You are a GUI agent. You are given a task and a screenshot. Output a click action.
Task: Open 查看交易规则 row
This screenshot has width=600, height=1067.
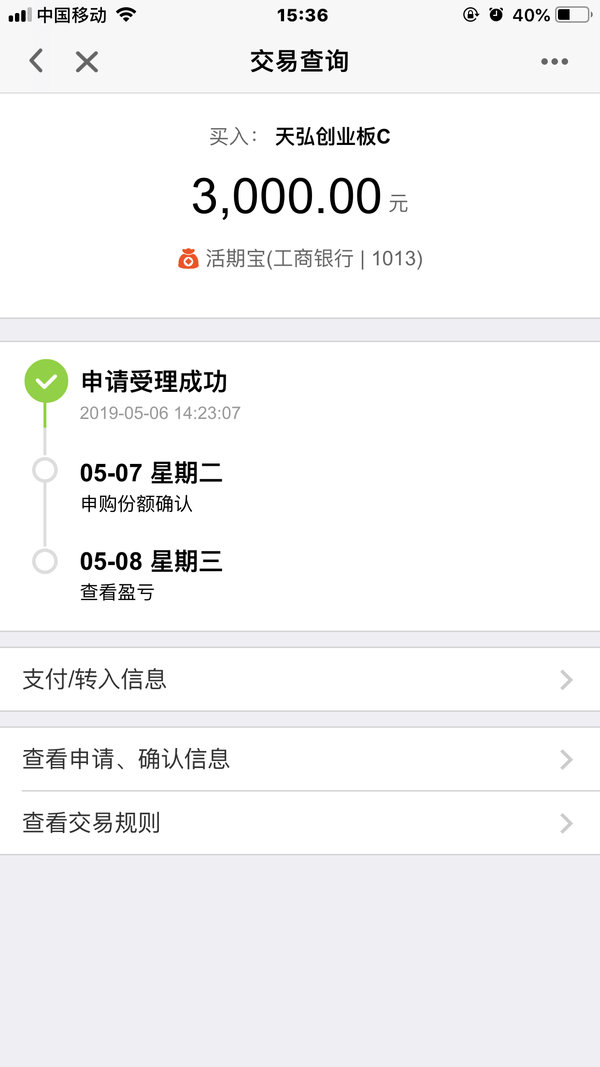[x=300, y=823]
